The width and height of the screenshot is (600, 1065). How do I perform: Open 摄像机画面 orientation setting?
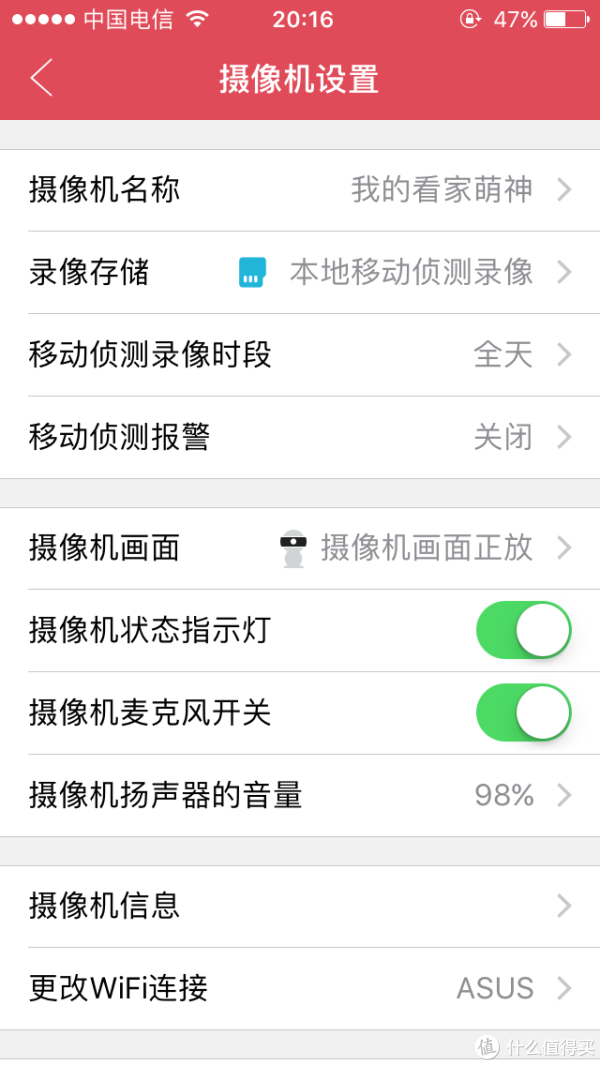pos(300,548)
